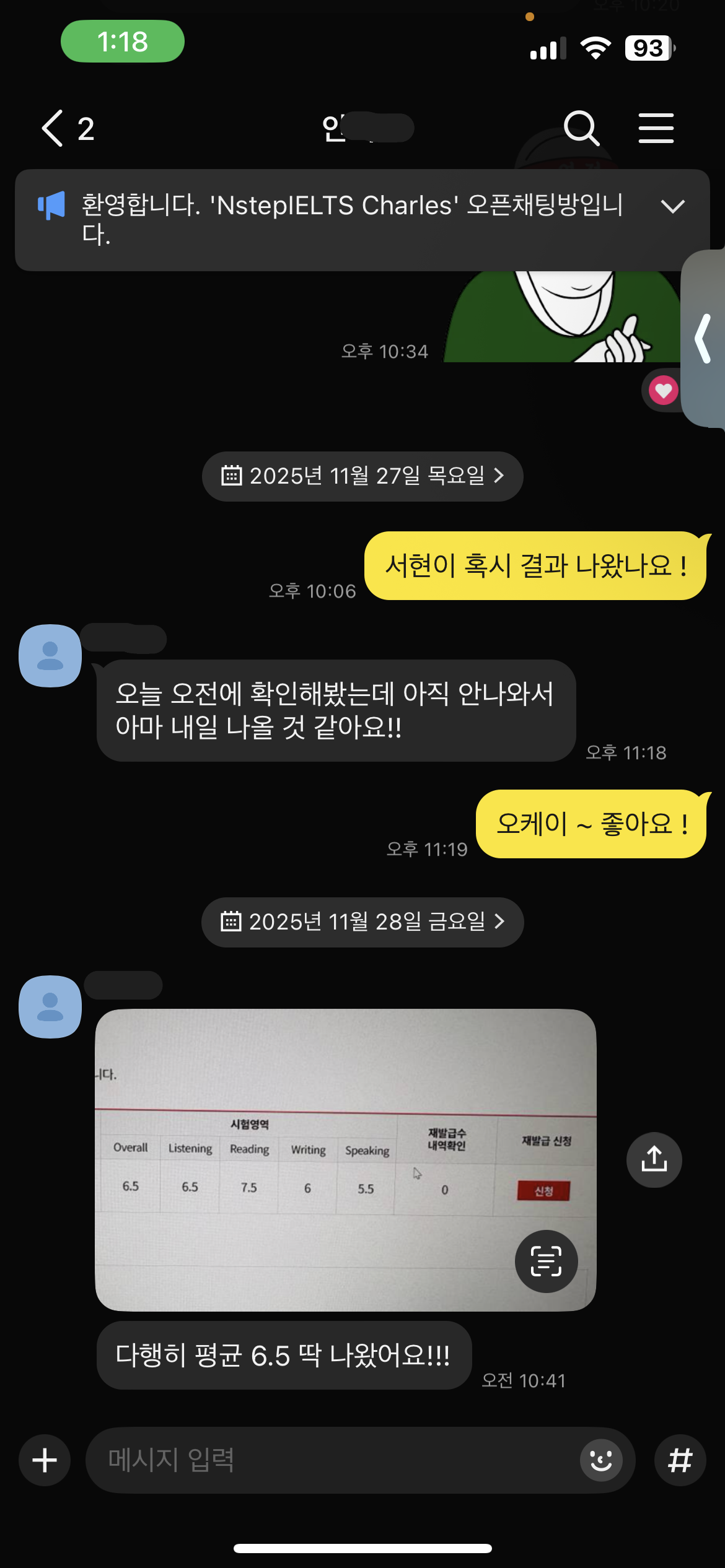Image resolution: width=725 pixels, height=1568 pixels.
Task: Share the score result photo
Action: [x=654, y=1159]
